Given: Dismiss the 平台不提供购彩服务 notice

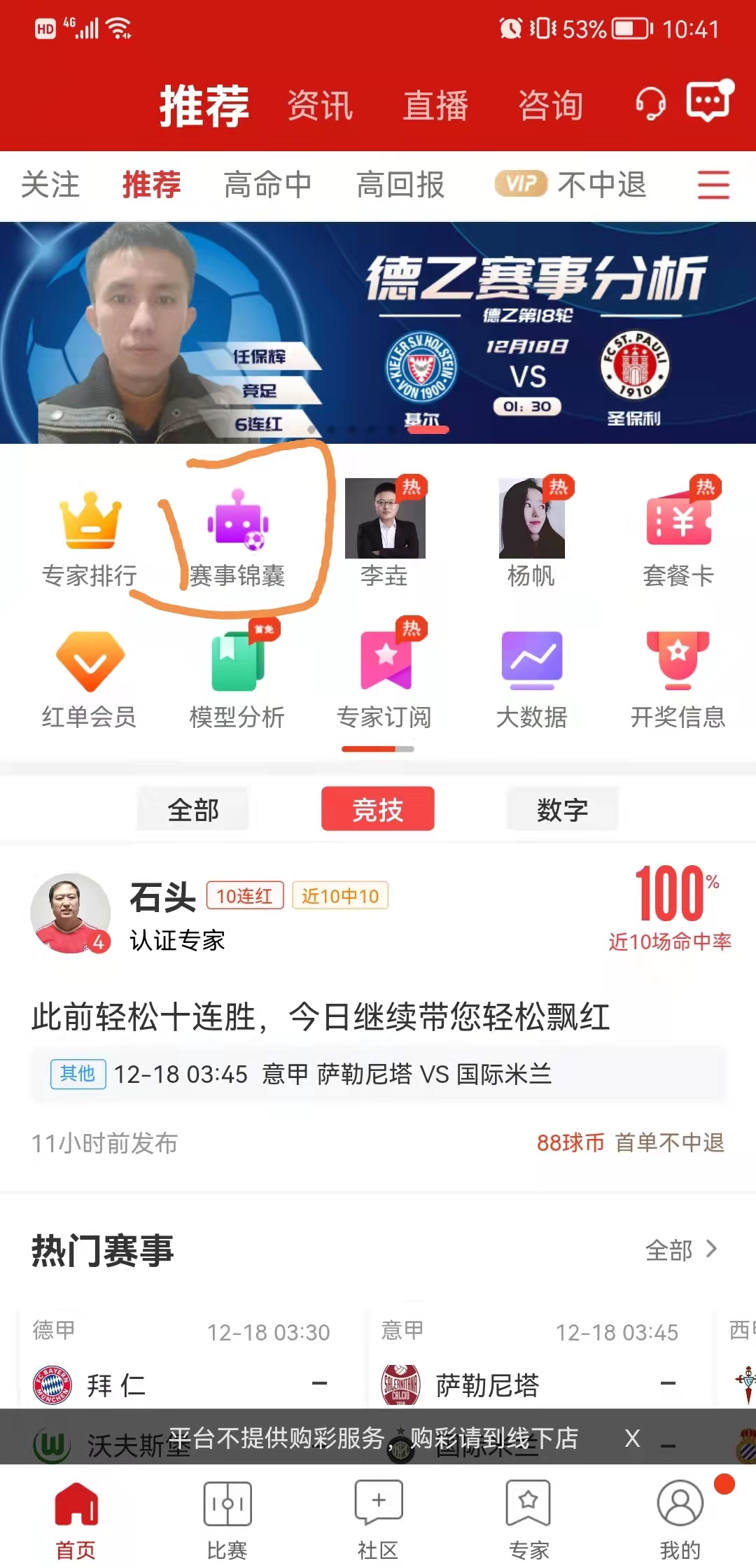Looking at the screenshot, I should click(632, 1438).
